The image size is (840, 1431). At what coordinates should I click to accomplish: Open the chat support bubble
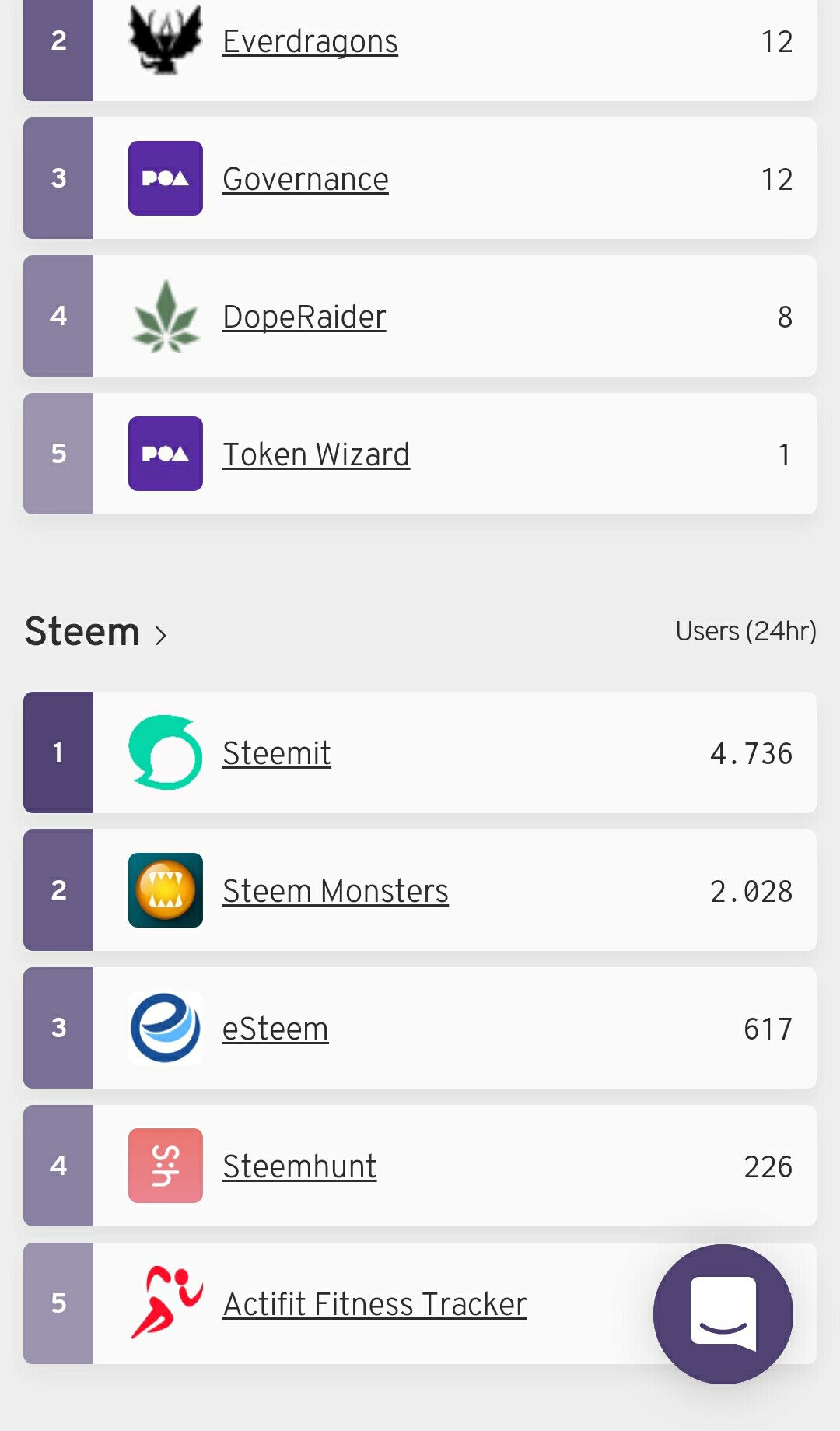pyautogui.click(x=723, y=1314)
